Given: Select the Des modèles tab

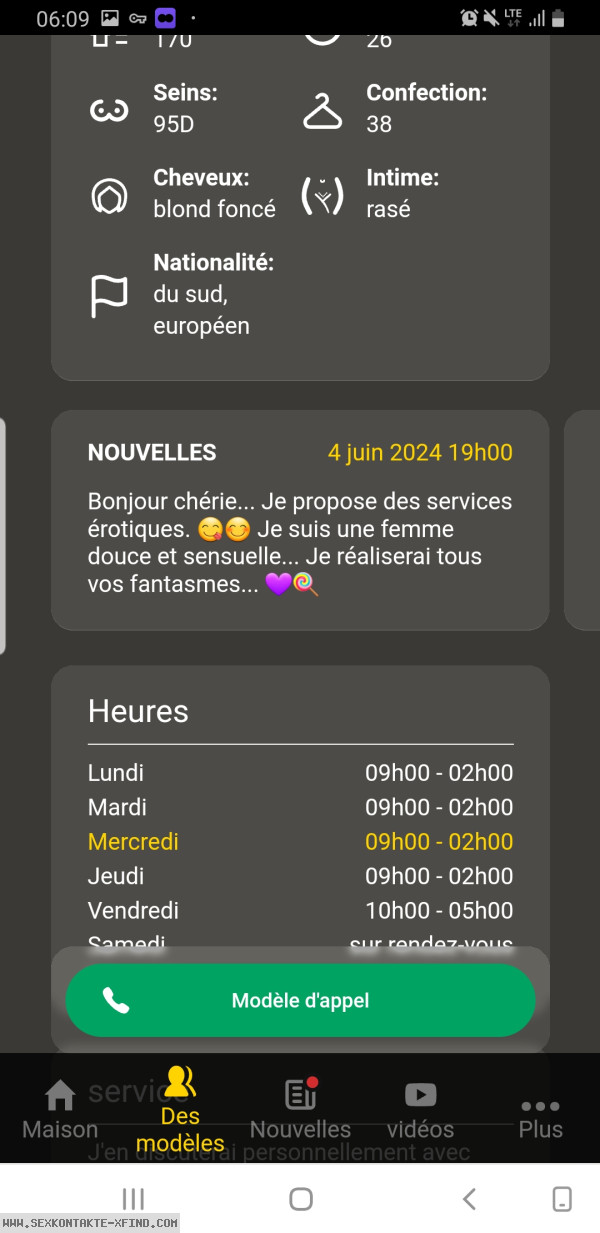Looking at the screenshot, I should [x=180, y=1110].
